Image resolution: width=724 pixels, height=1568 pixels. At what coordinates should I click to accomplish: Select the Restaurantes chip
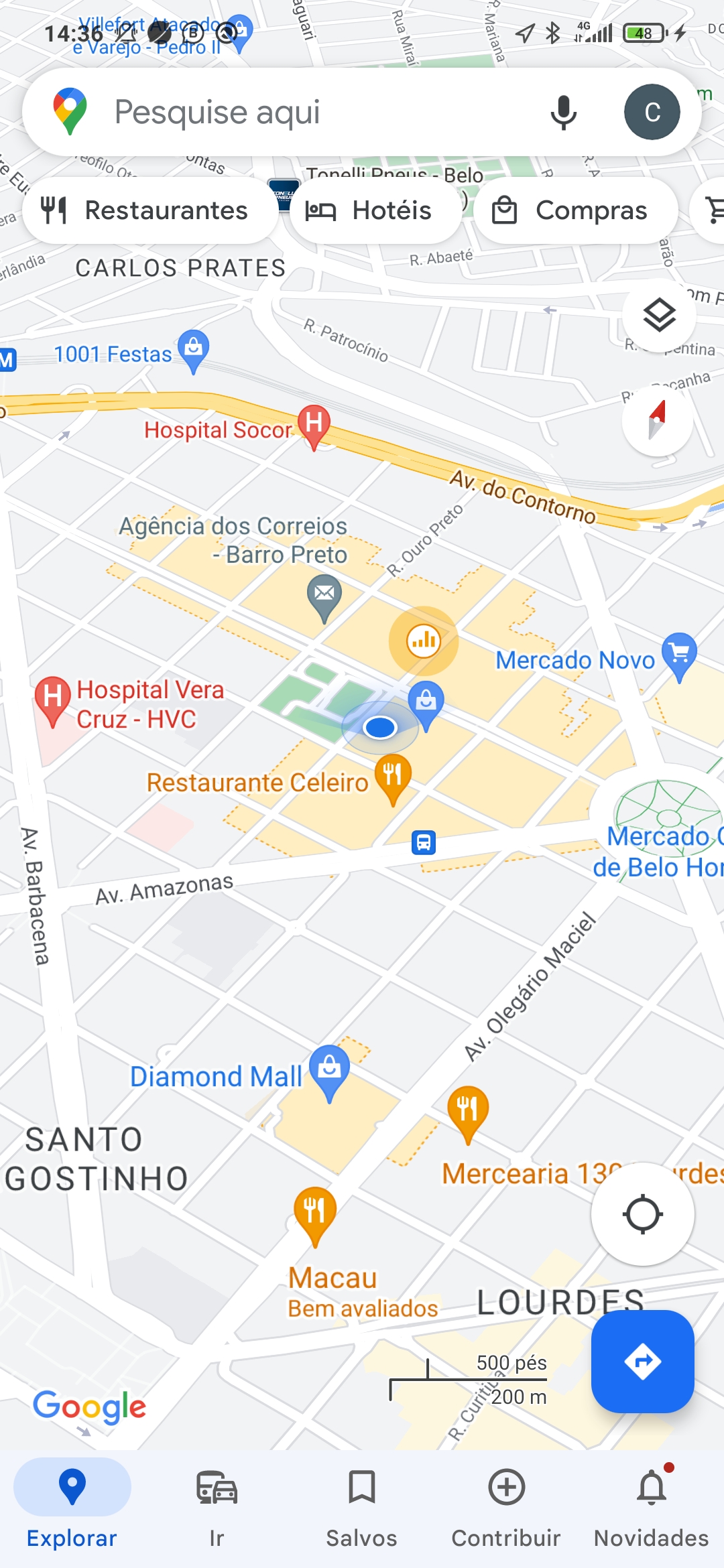(149, 210)
